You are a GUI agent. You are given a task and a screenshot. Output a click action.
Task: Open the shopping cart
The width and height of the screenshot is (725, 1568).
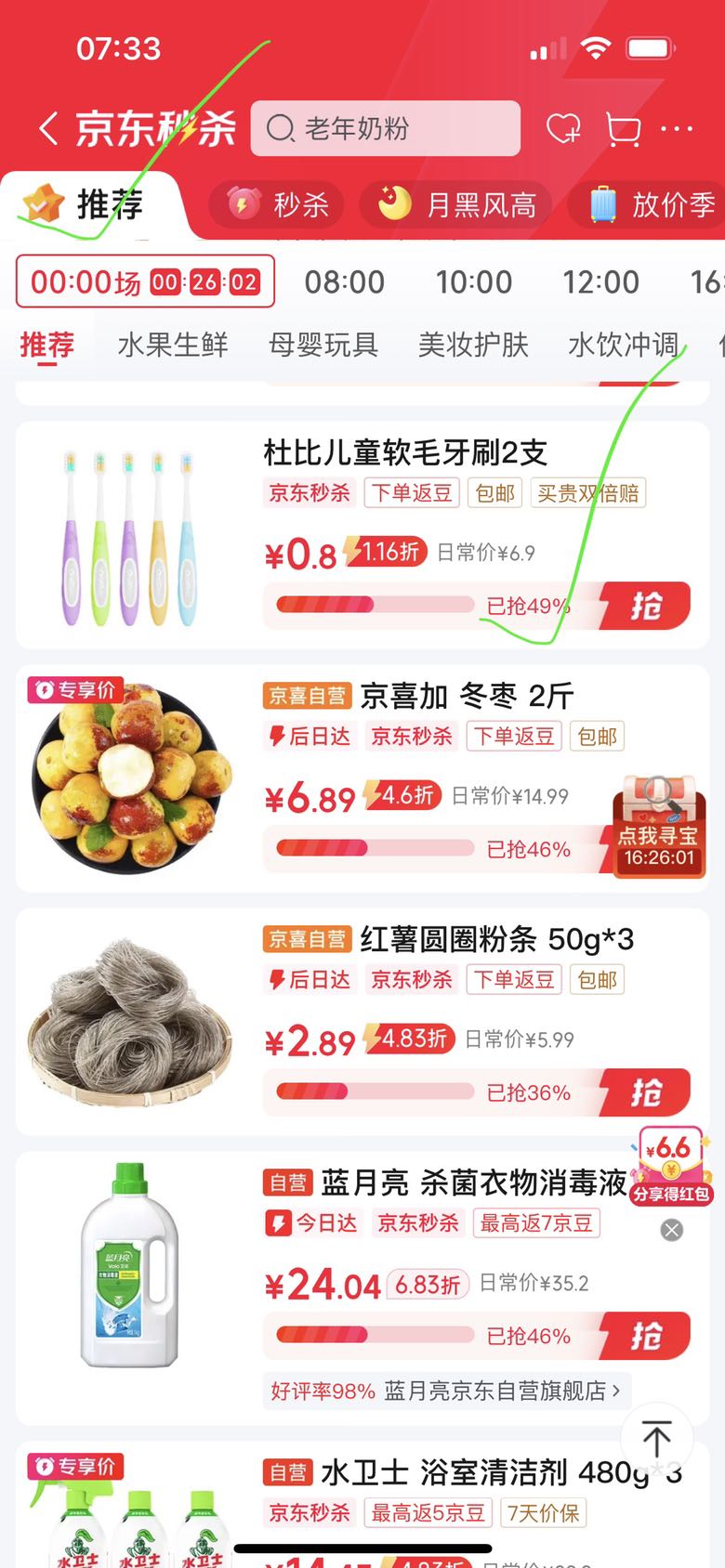623,129
